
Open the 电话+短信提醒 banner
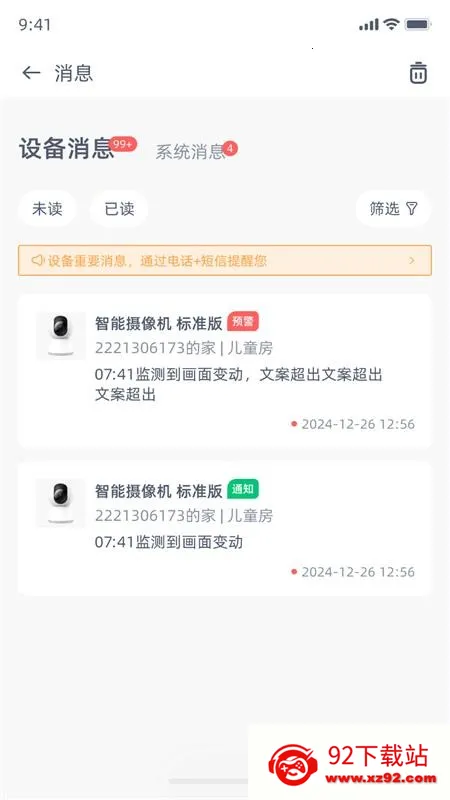pyautogui.click(x=225, y=261)
